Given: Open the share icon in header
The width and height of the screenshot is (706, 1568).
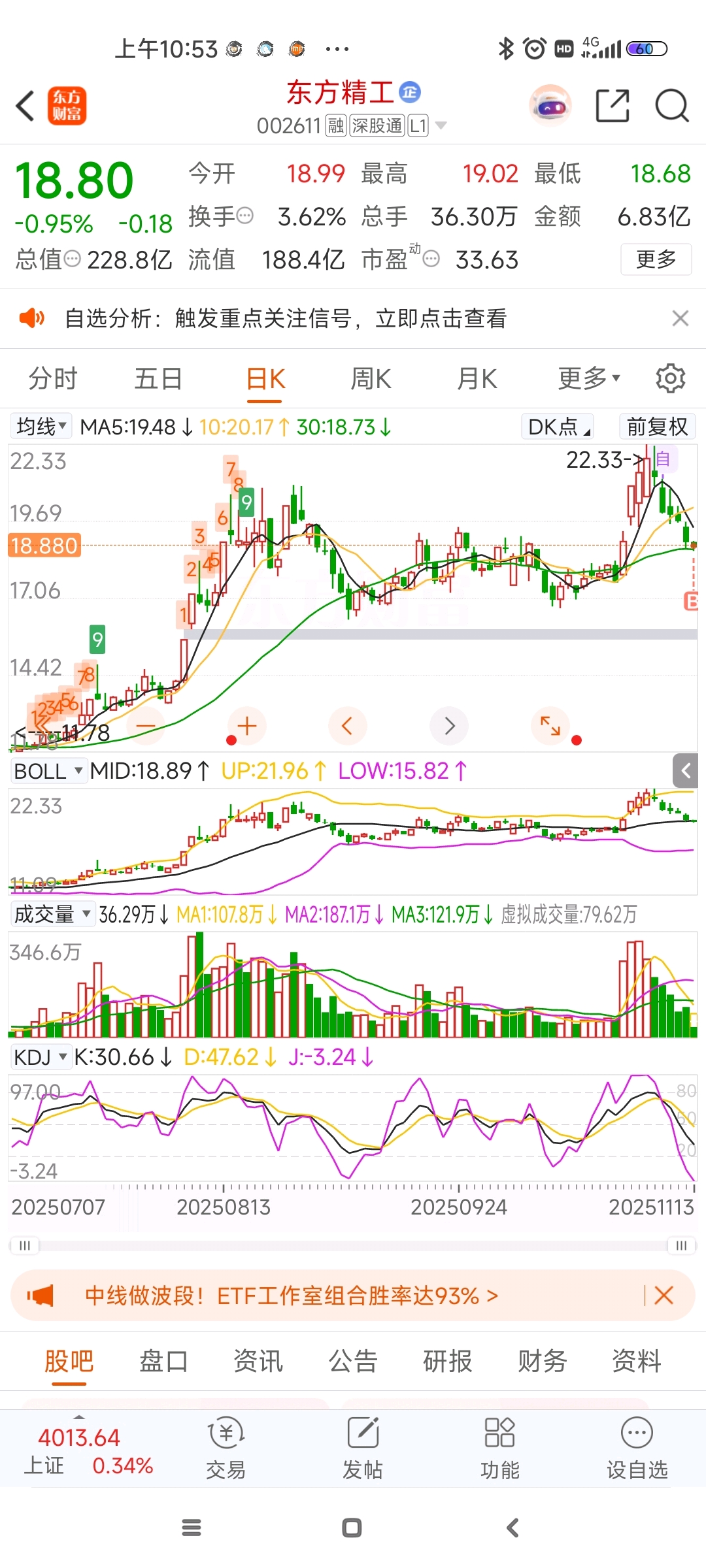Looking at the screenshot, I should pyautogui.click(x=613, y=106).
